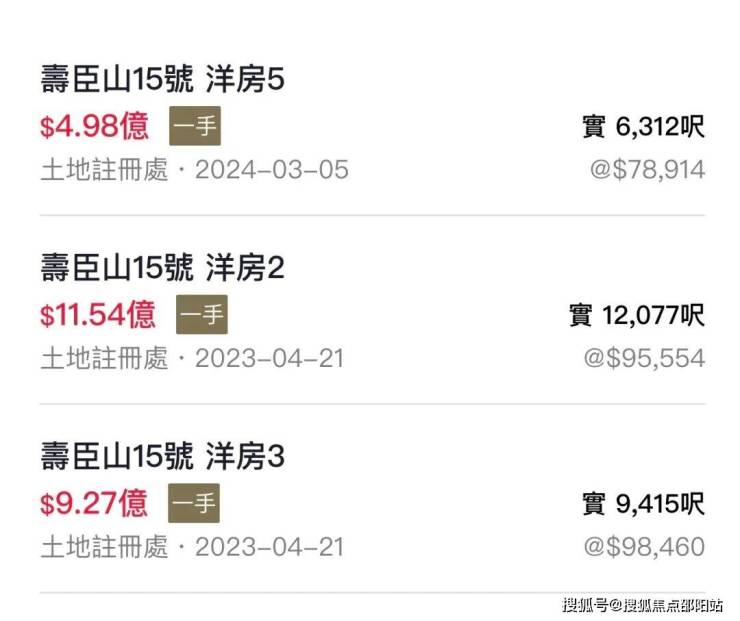The height and width of the screenshot is (621, 740).
Task: Open the 壽臣山15號 洋房2 transaction record
Action: pyautogui.click(x=163, y=268)
